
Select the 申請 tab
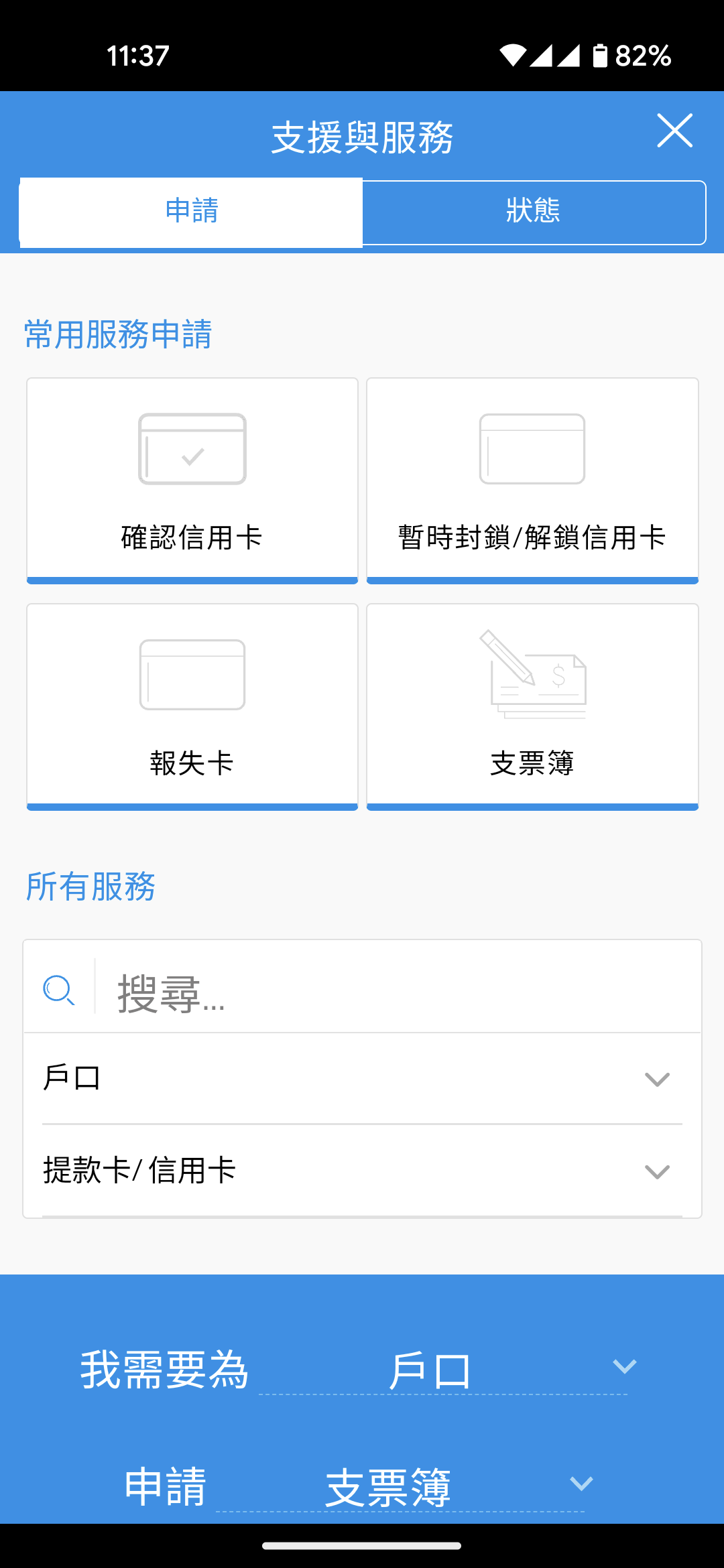(x=191, y=212)
